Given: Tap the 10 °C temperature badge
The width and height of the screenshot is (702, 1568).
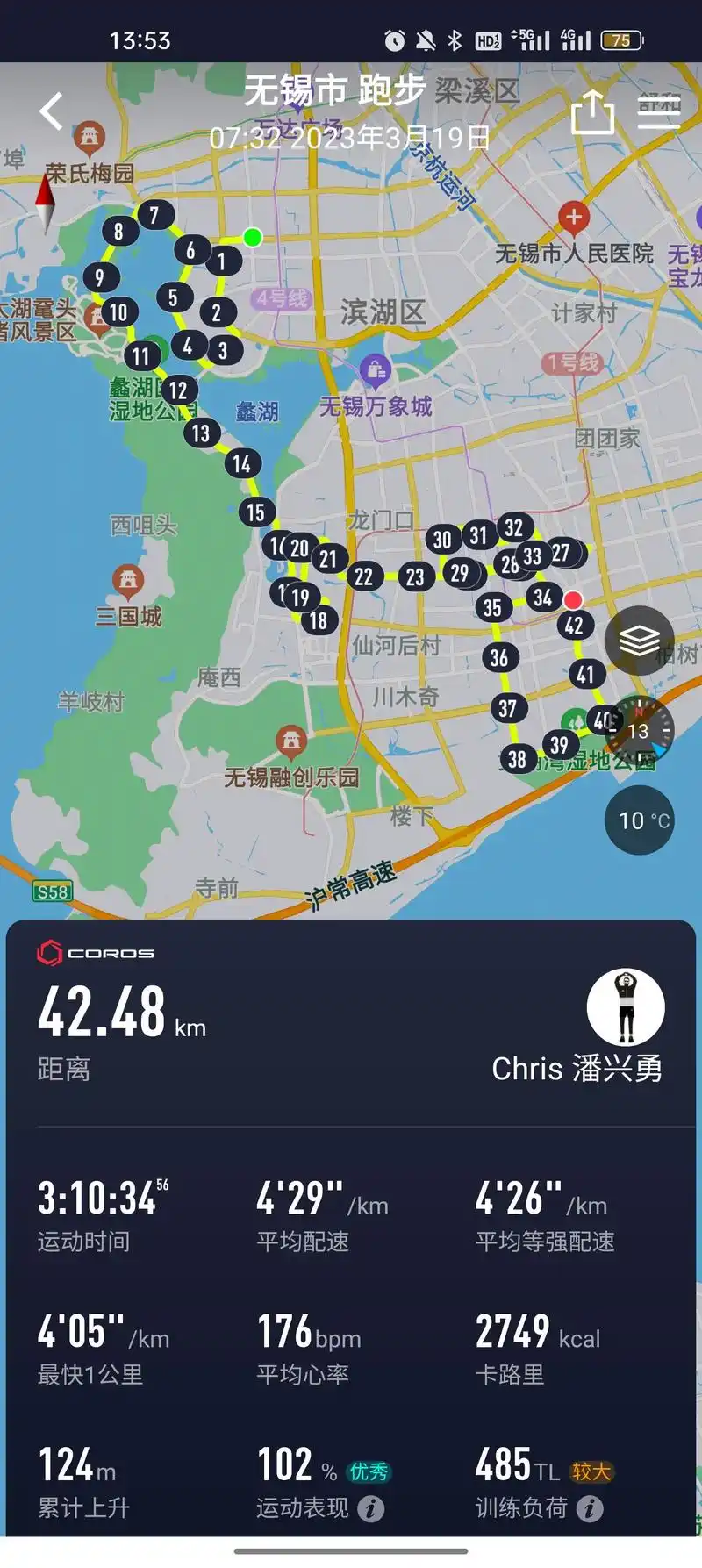Looking at the screenshot, I should [x=640, y=820].
